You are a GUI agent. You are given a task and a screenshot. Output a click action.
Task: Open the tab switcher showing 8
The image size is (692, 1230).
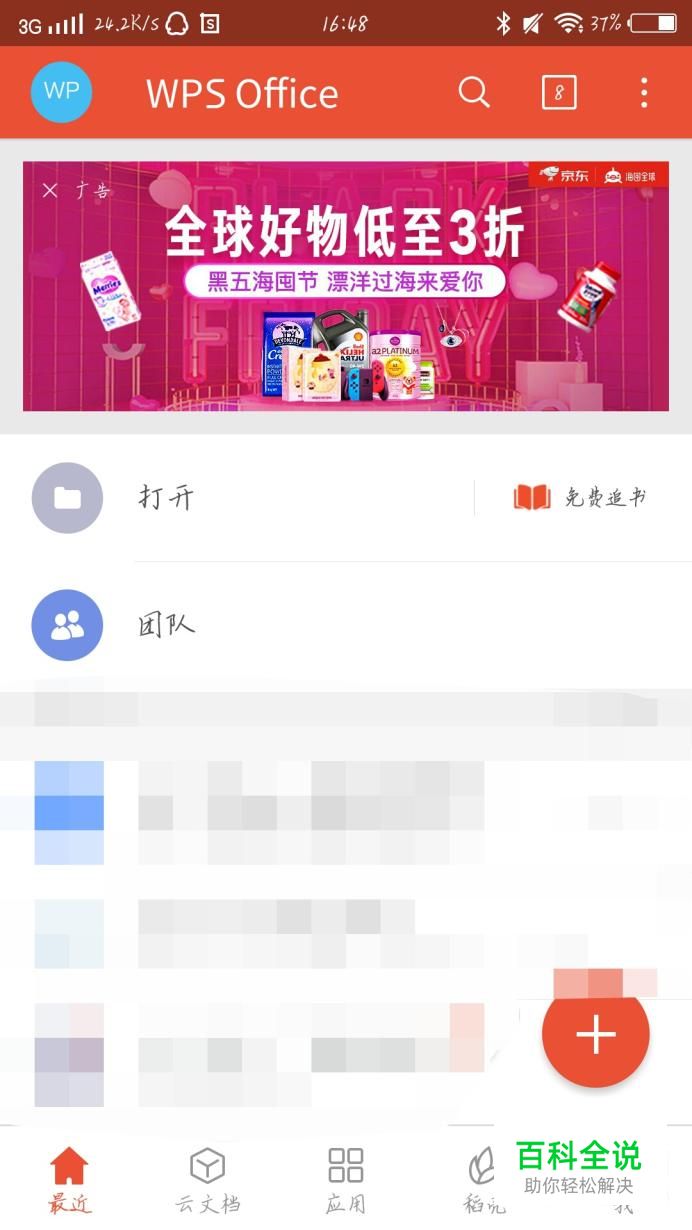[x=559, y=93]
